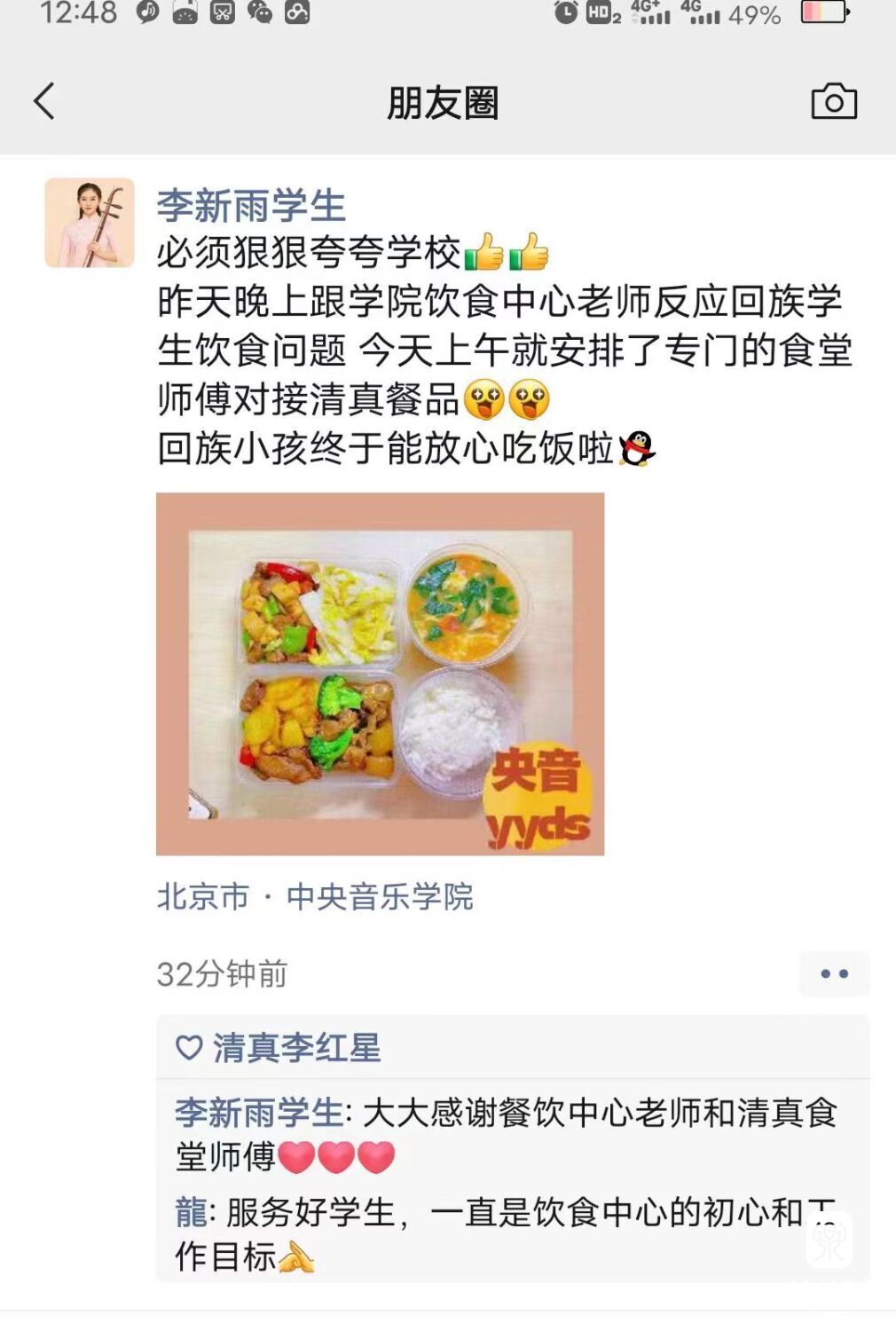The height and width of the screenshot is (1331, 896).
Task: Open 李新雨学生's profile picture
Action: [90, 223]
